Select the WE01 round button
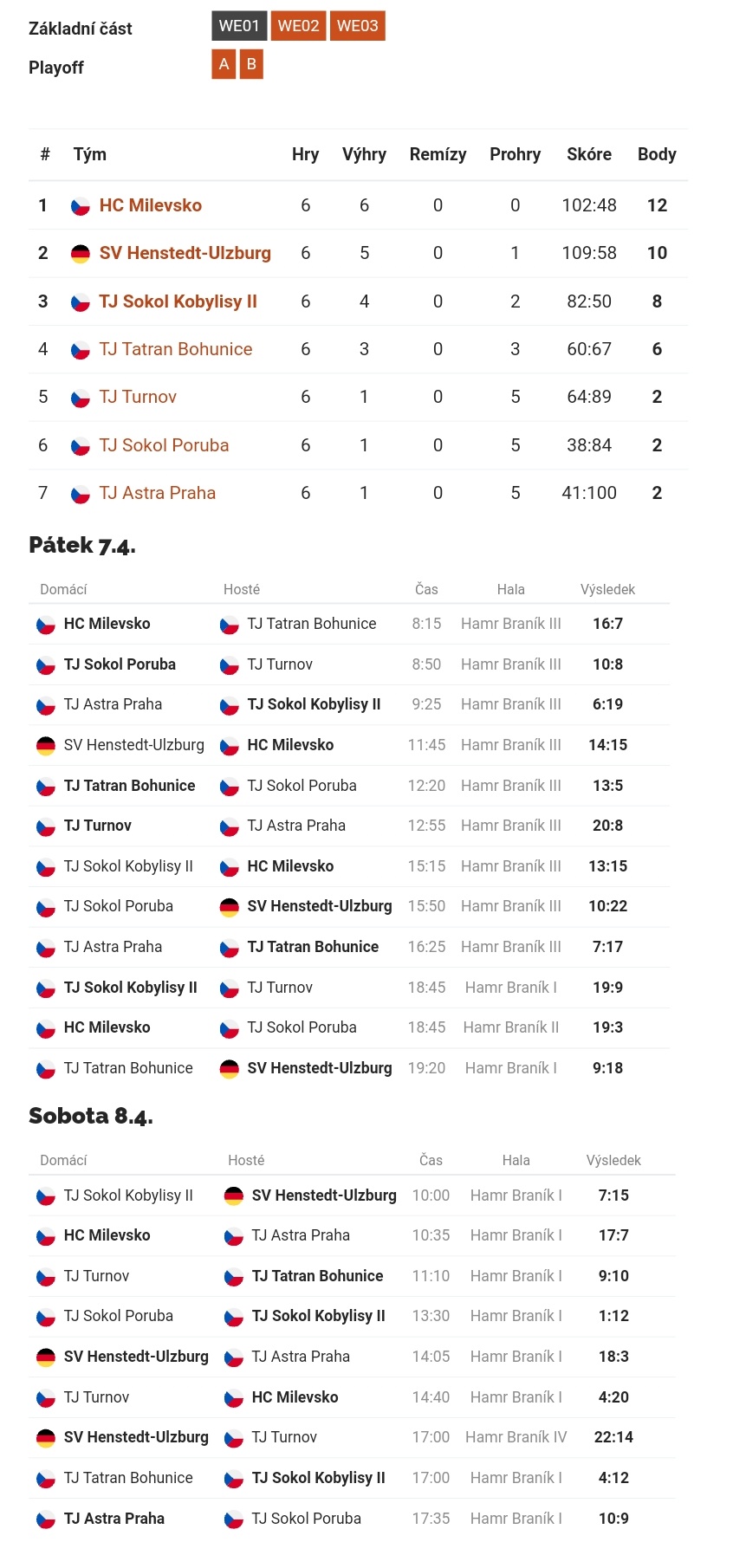This screenshot has width=733, height=1568. click(x=239, y=26)
